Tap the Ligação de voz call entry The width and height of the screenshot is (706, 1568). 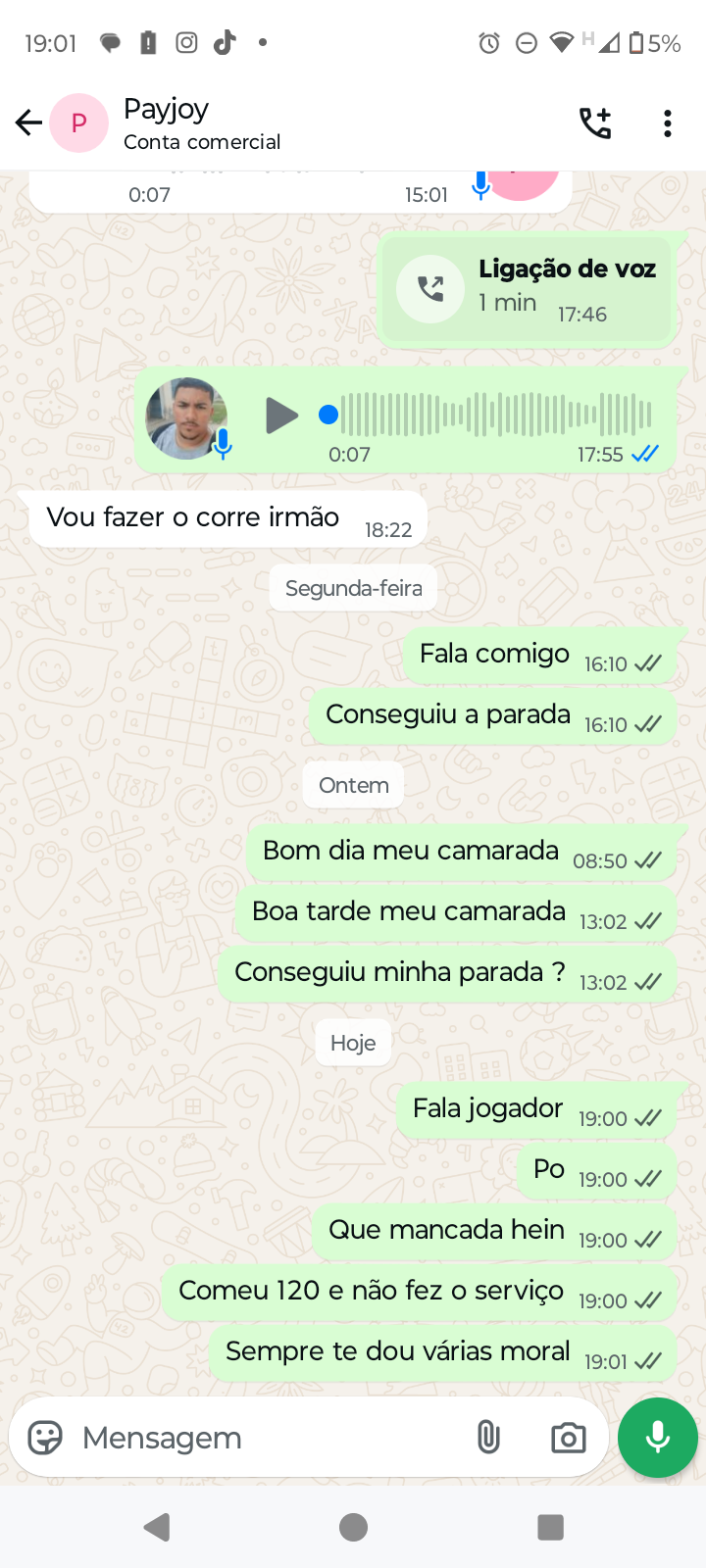coord(529,290)
